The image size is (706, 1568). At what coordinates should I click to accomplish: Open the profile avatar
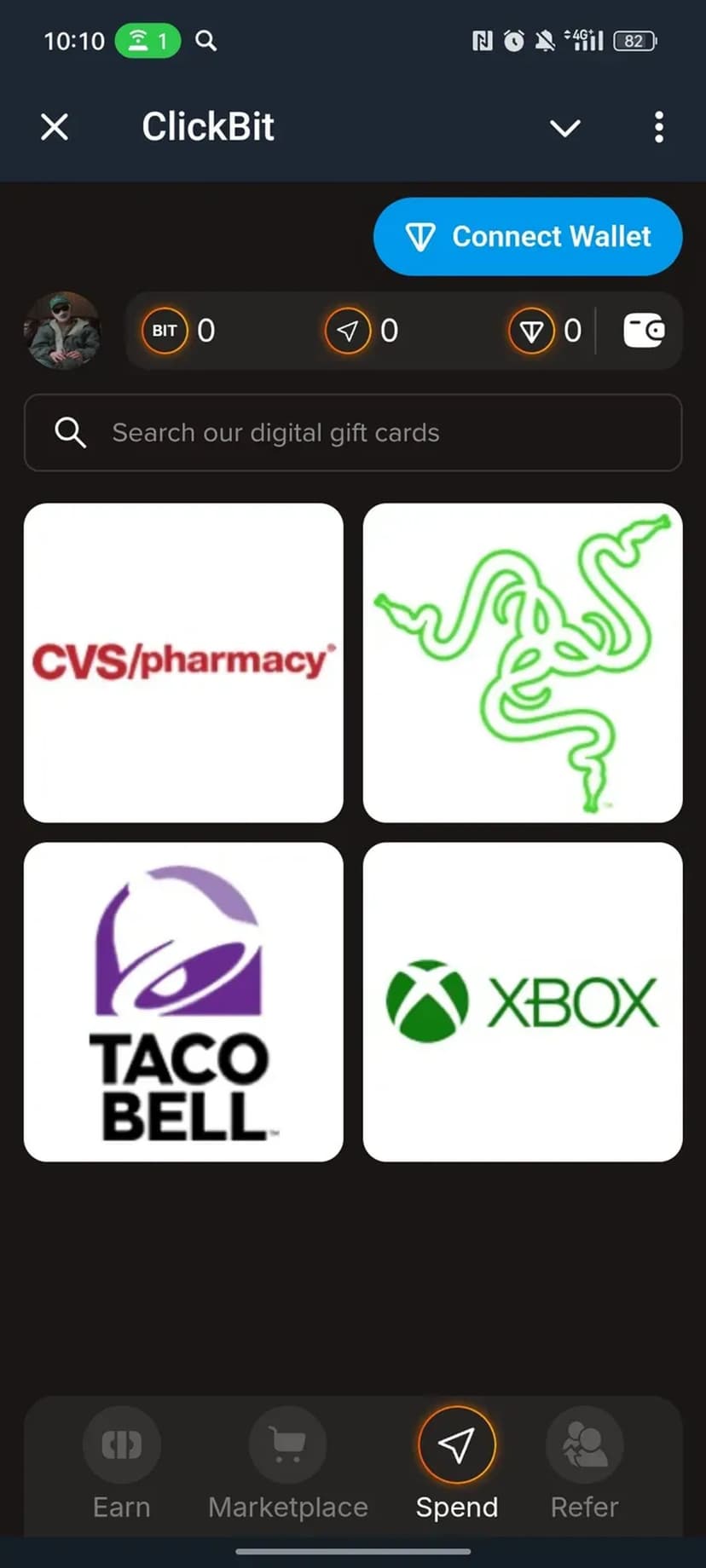pyautogui.click(x=62, y=331)
